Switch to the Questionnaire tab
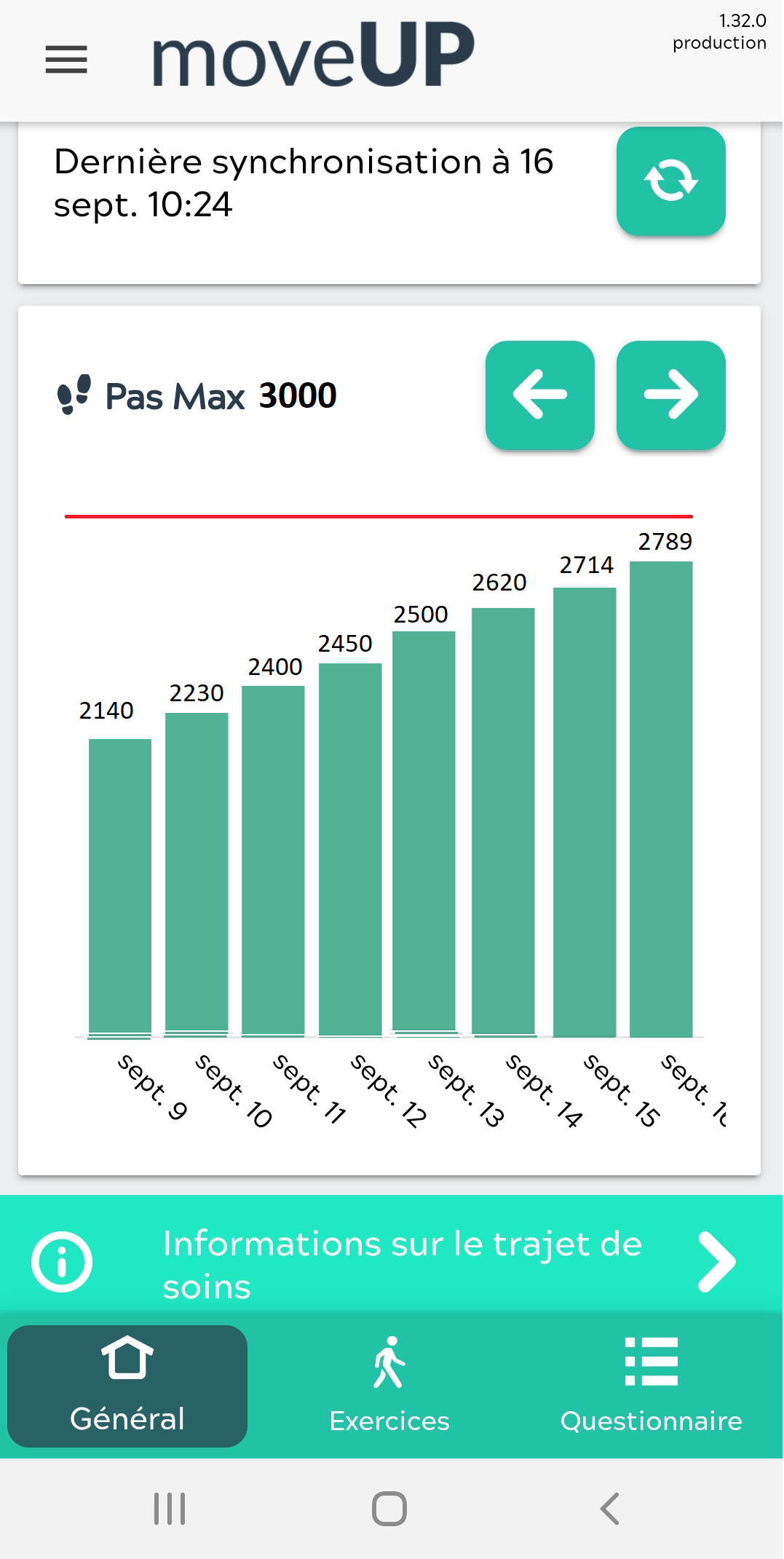Screen dimensions: 784x1559 click(651, 1386)
